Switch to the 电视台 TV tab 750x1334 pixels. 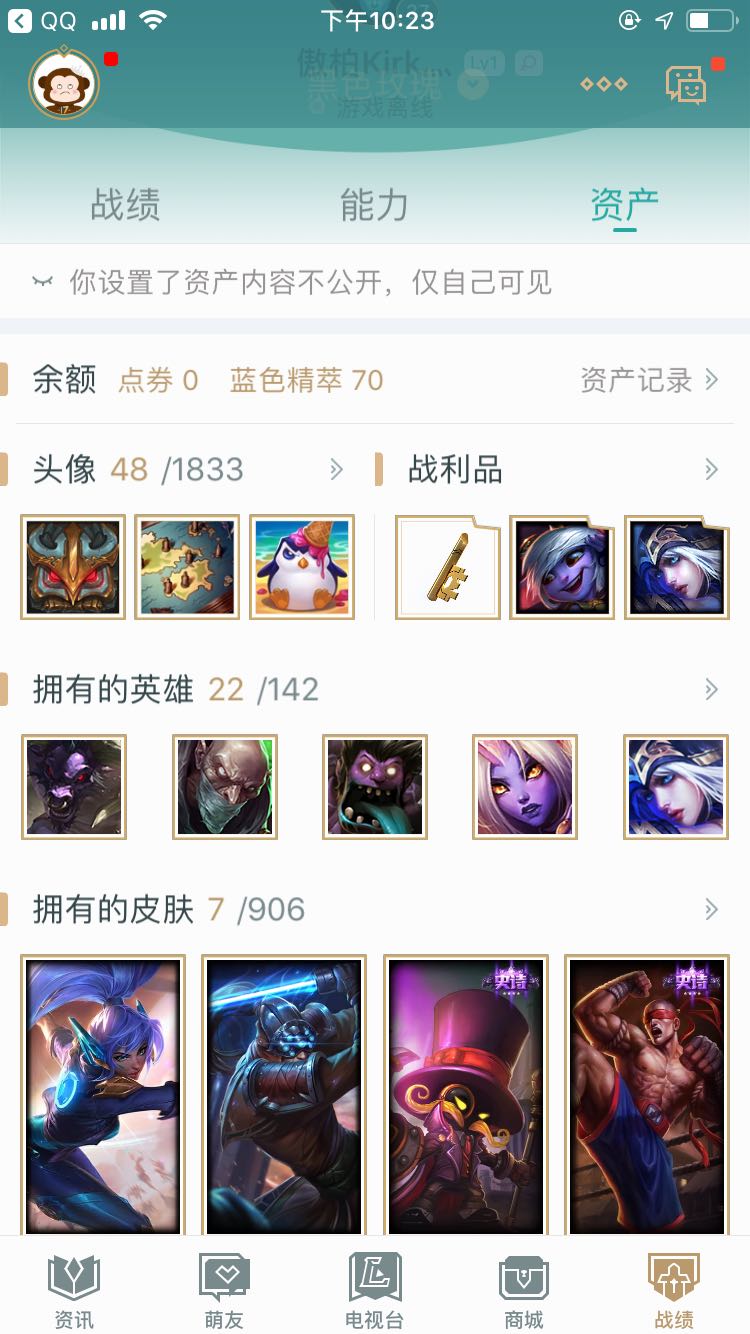374,1291
